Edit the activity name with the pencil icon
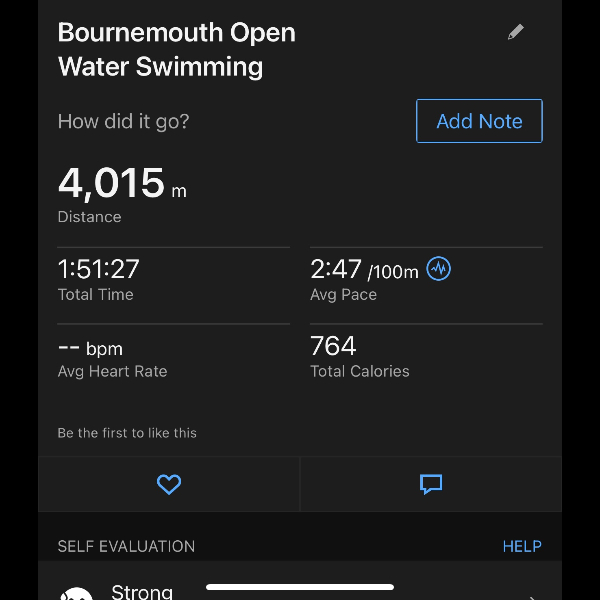Image resolution: width=600 pixels, height=600 pixels. [x=515, y=32]
